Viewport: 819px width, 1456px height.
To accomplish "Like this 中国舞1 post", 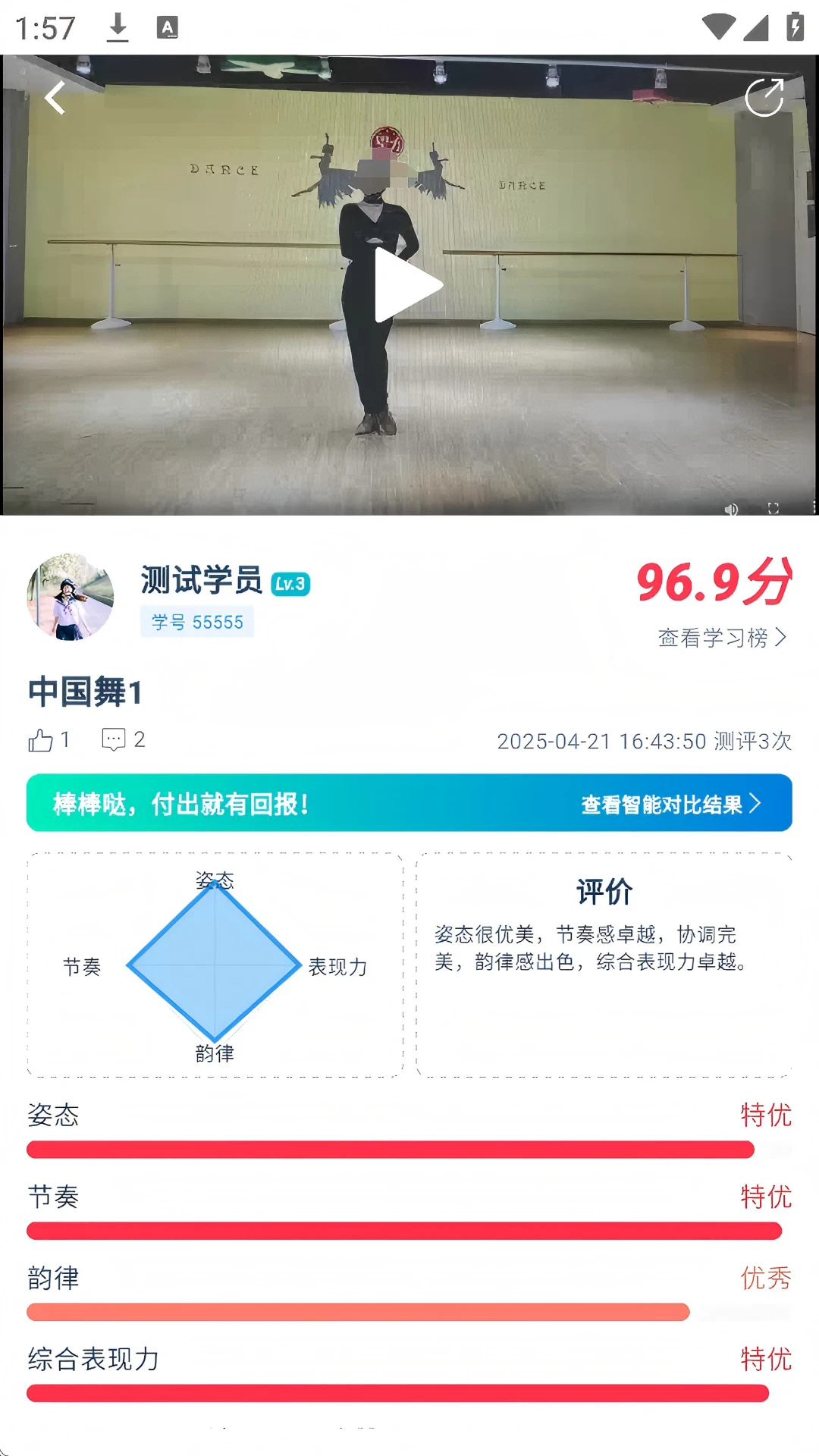I will tap(49, 740).
